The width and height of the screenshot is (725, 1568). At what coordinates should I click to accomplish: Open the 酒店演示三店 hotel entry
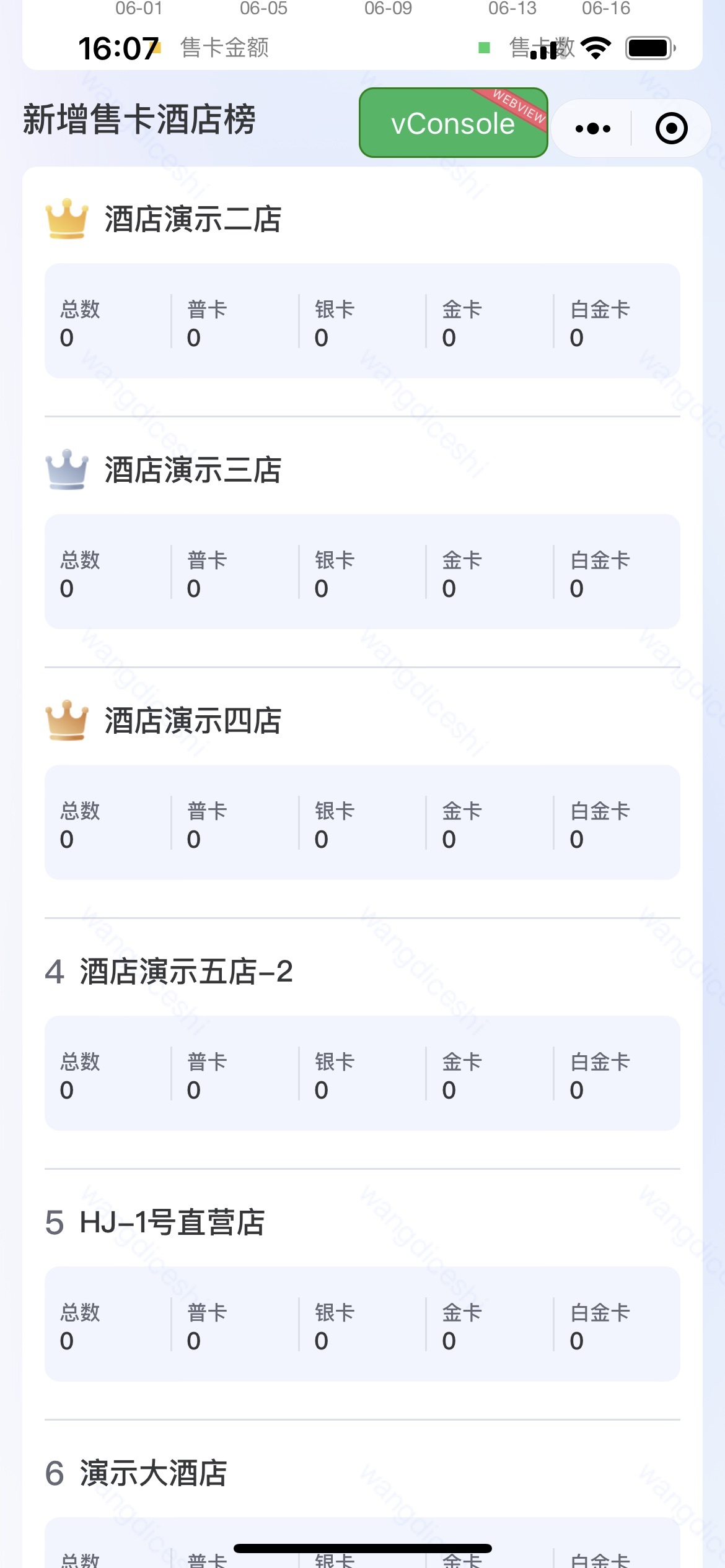193,470
